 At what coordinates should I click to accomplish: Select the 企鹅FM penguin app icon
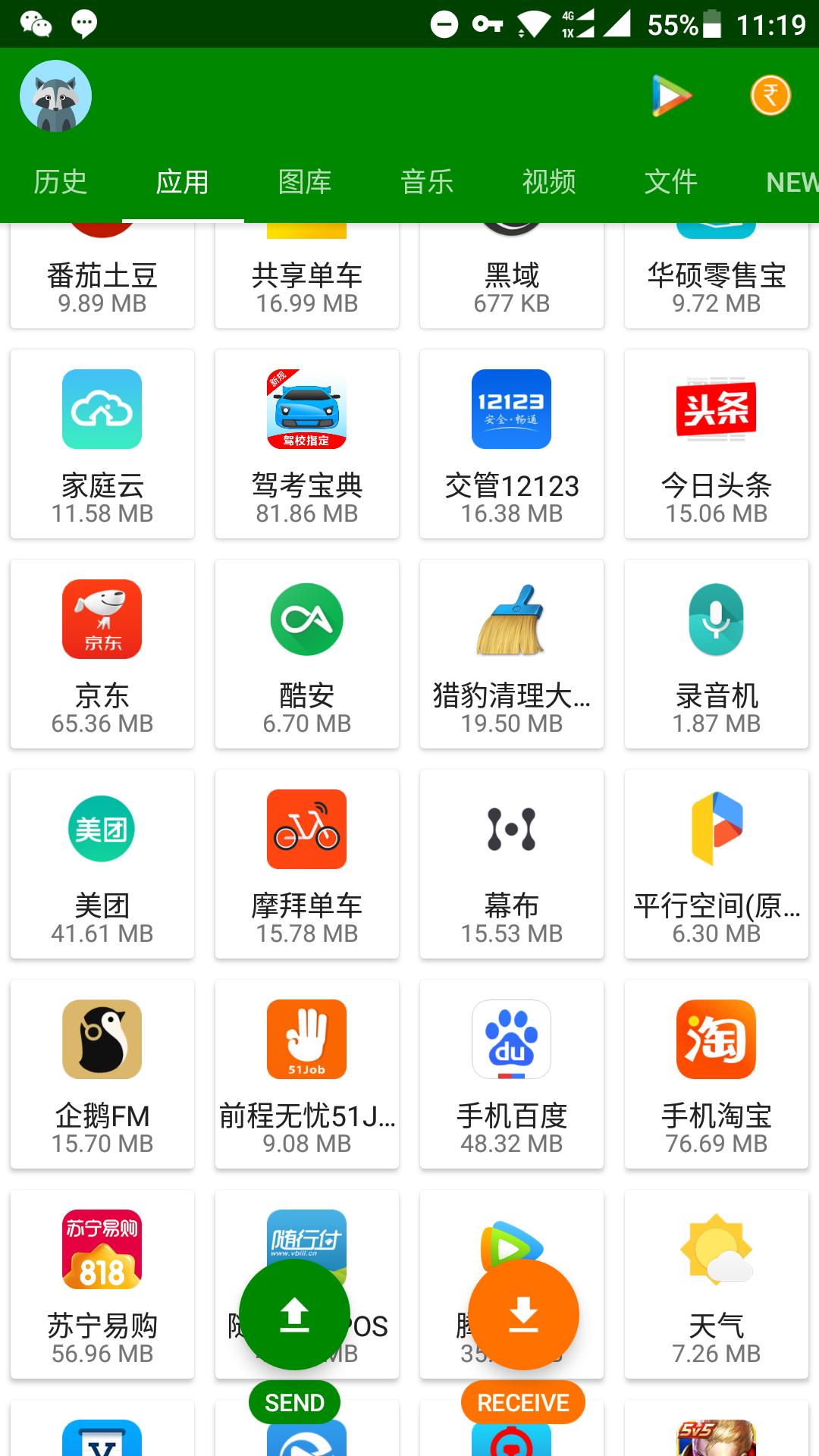[102, 1040]
